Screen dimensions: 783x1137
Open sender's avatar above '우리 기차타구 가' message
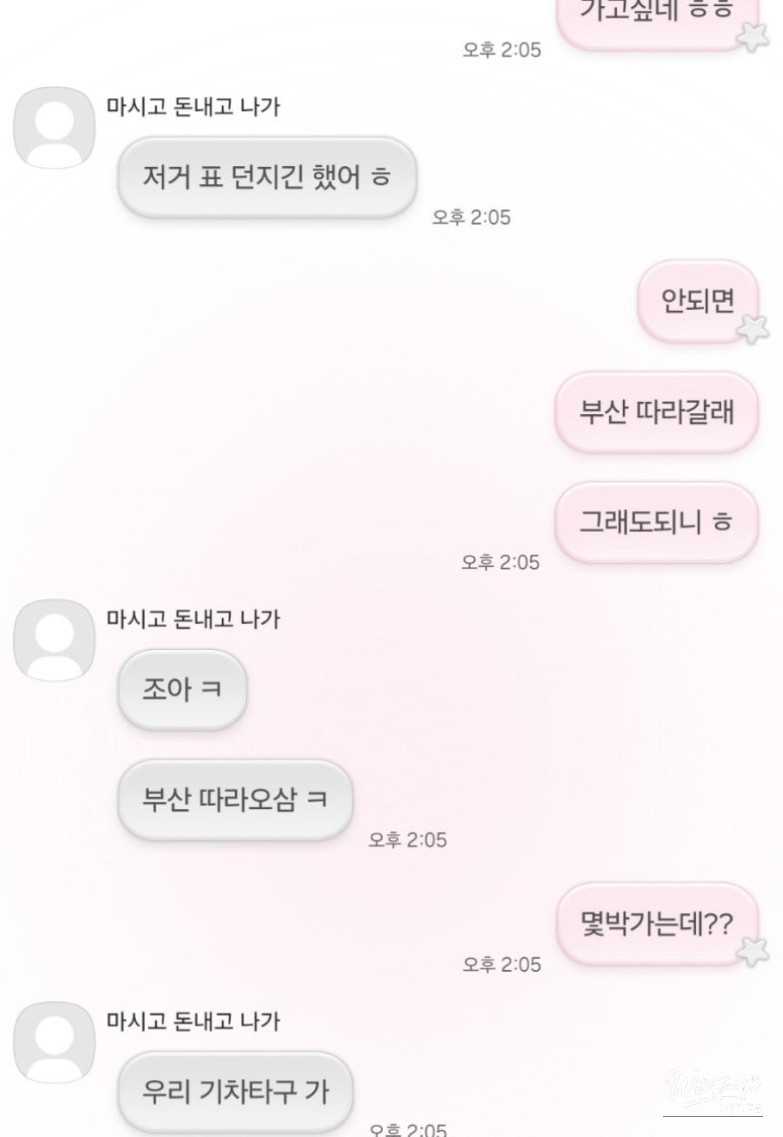54,1043
